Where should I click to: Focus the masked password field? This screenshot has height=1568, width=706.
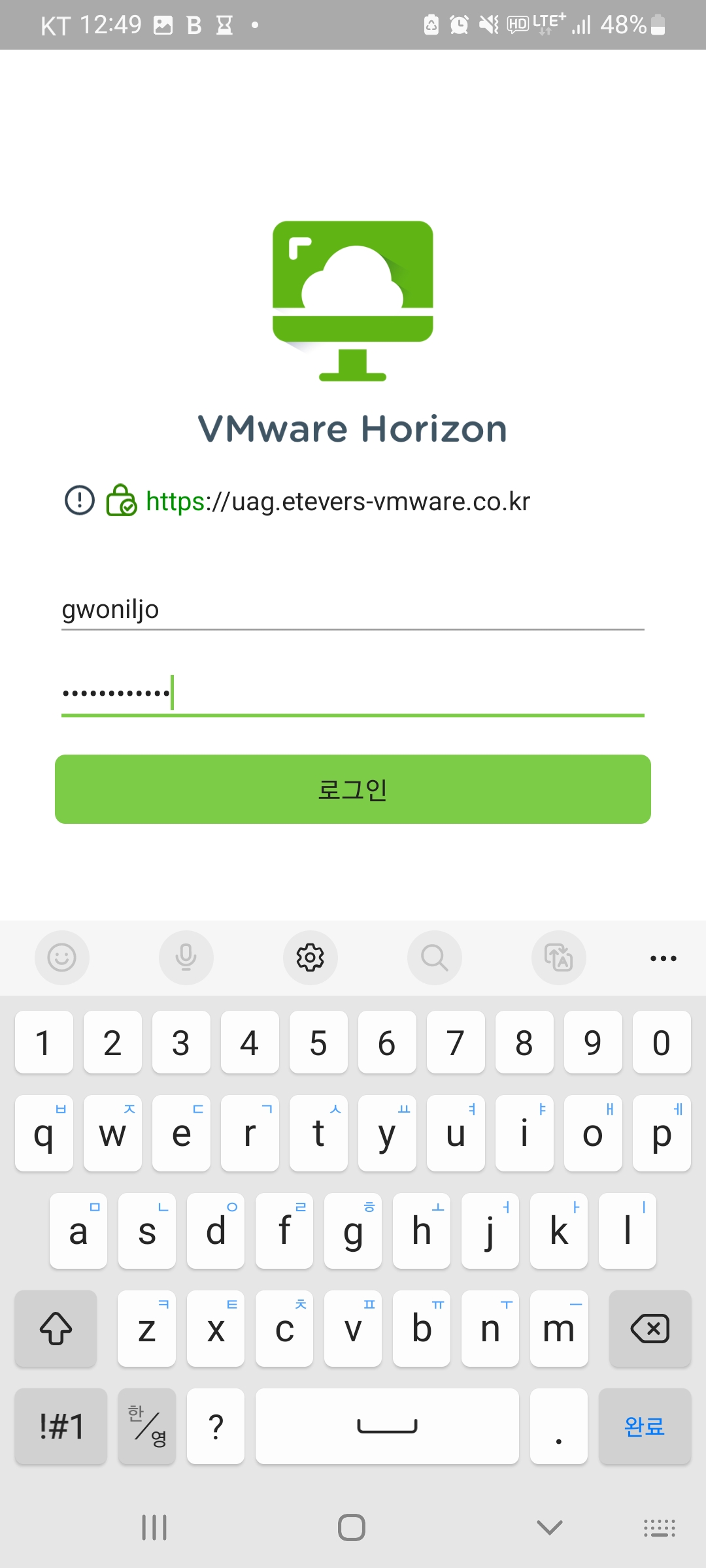click(x=353, y=693)
